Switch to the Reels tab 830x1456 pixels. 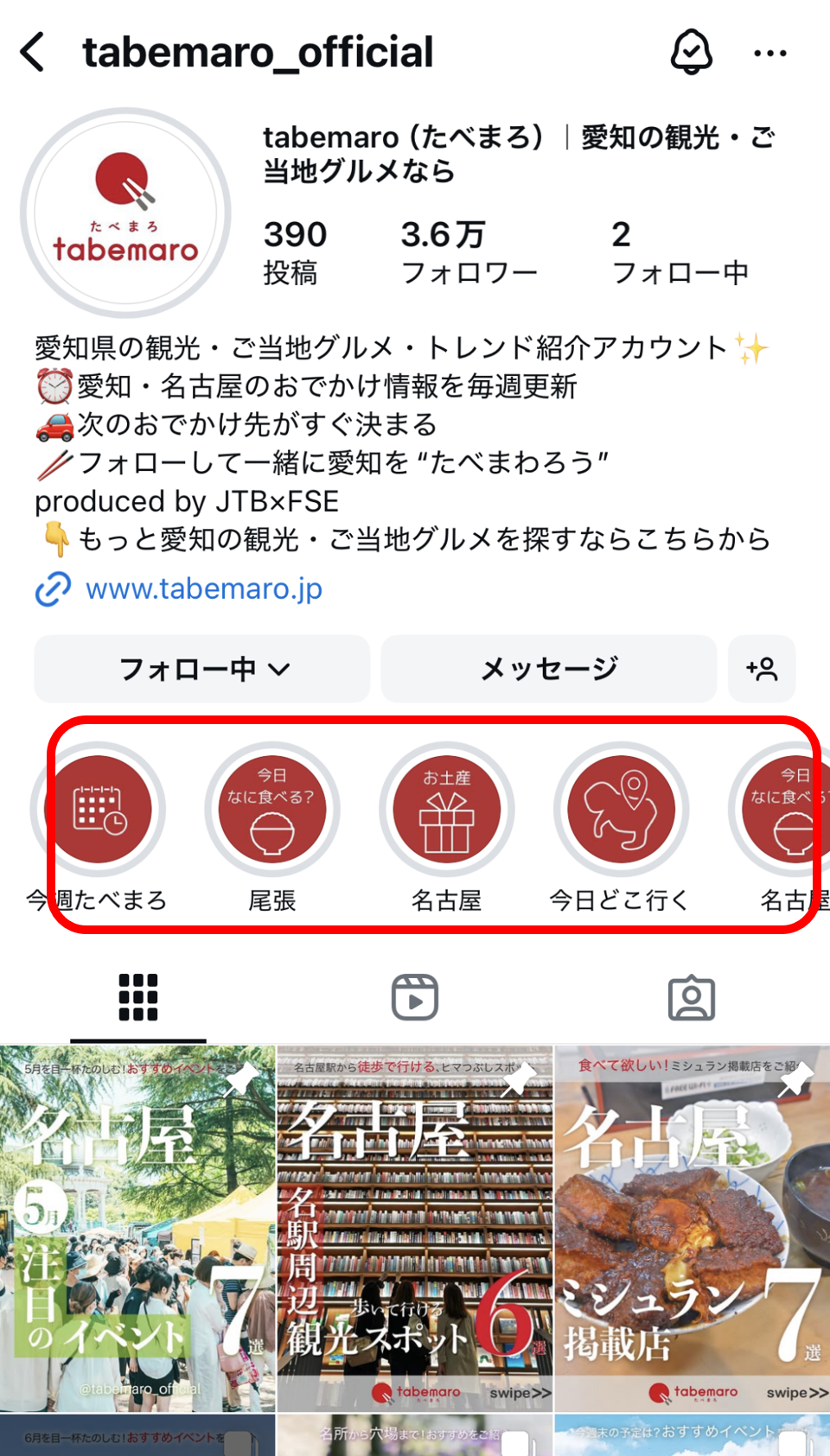click(x=415, y=998)
